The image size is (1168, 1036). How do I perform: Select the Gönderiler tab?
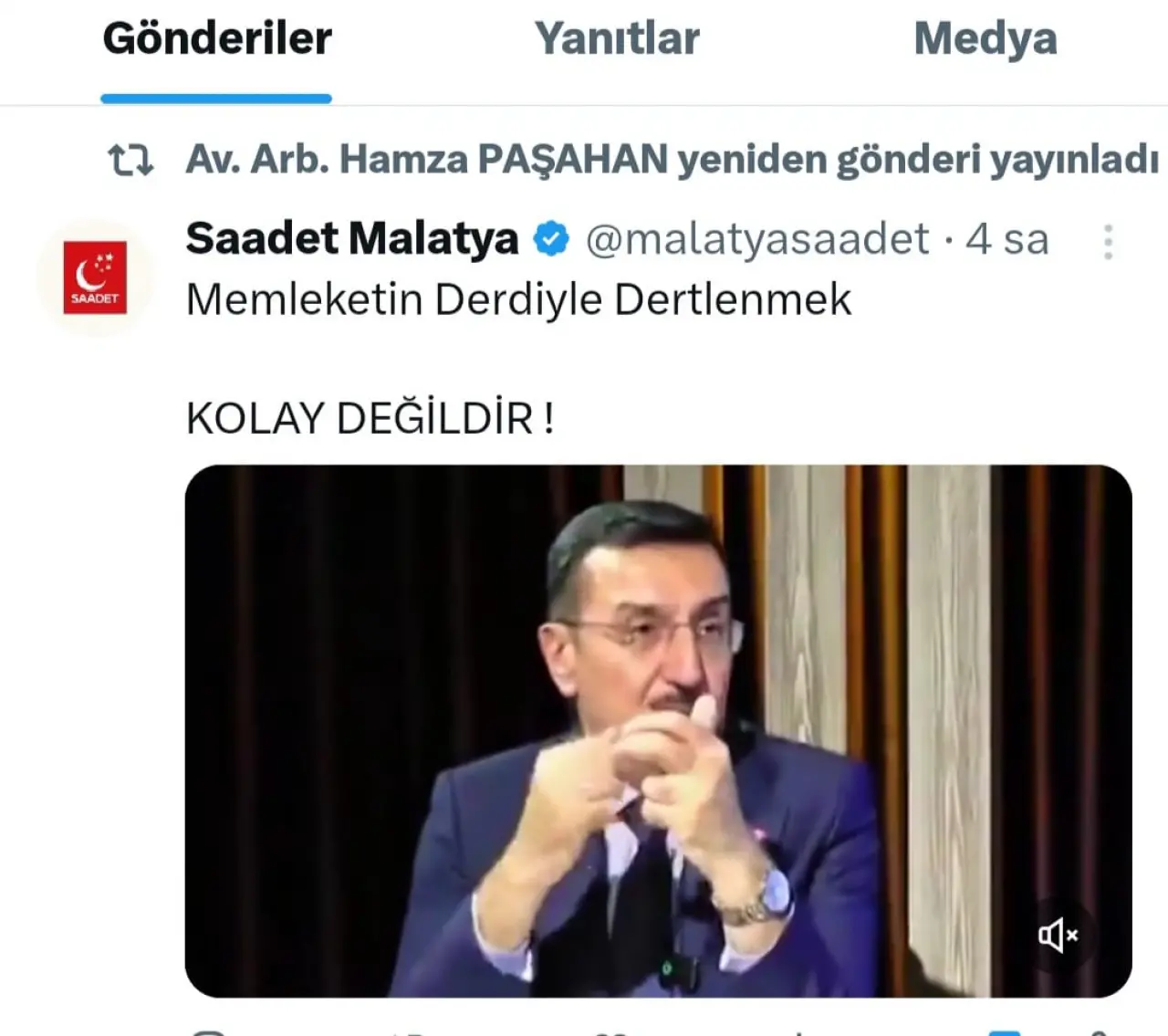(x=217, y=38)
